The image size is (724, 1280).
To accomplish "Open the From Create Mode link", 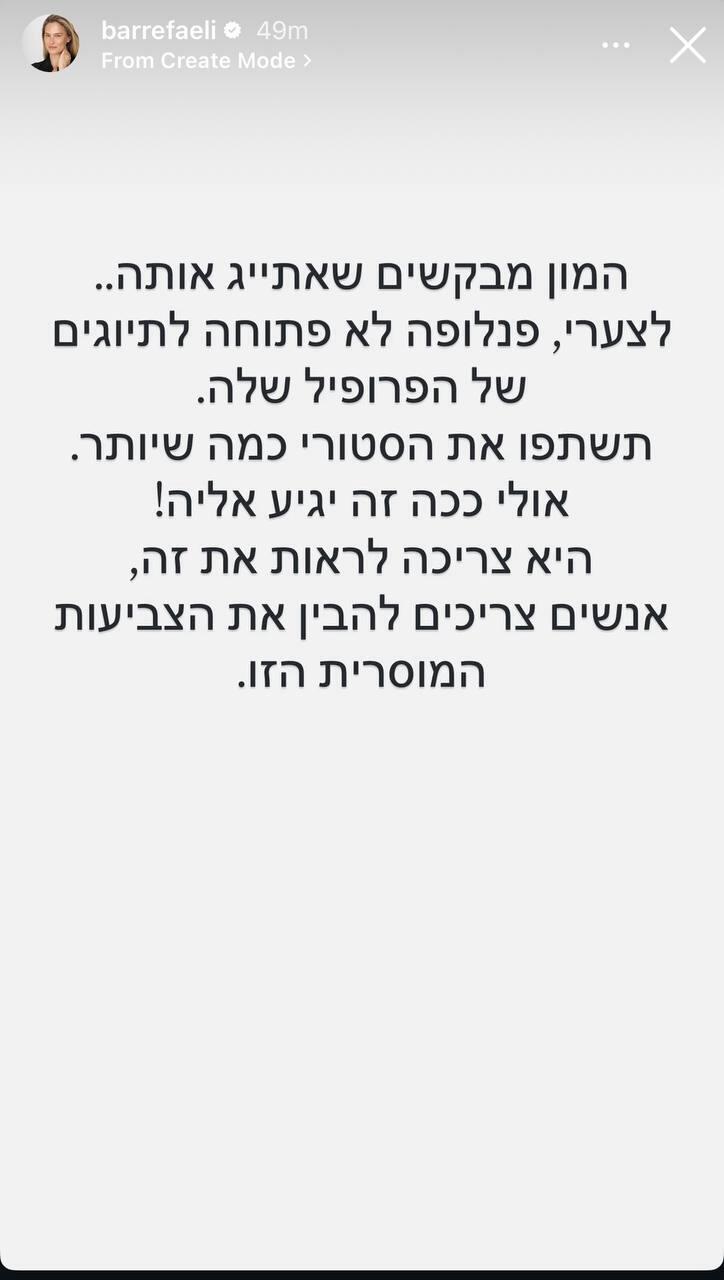I will point(206,61).
